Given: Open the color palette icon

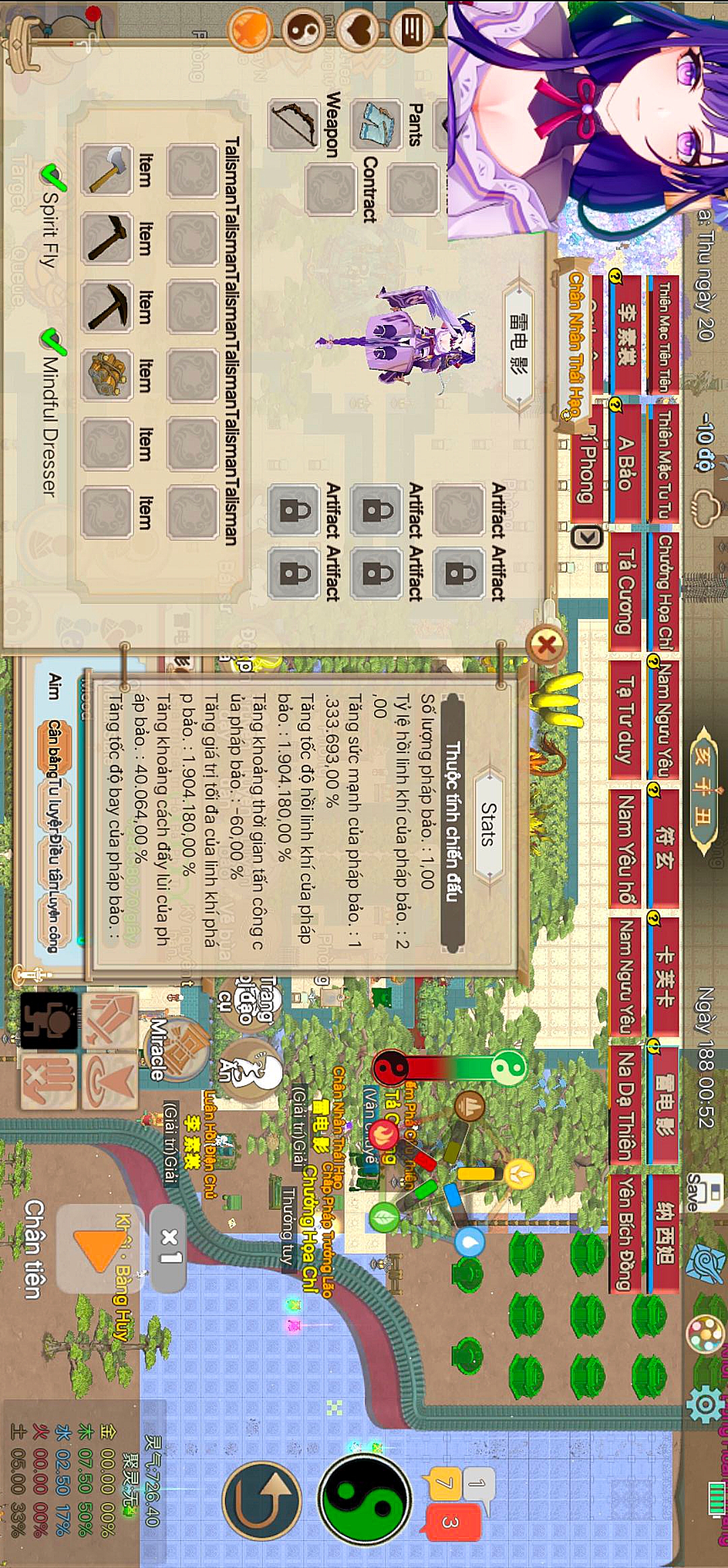Looking at the screenshot, I should [x=704, y=1333].
